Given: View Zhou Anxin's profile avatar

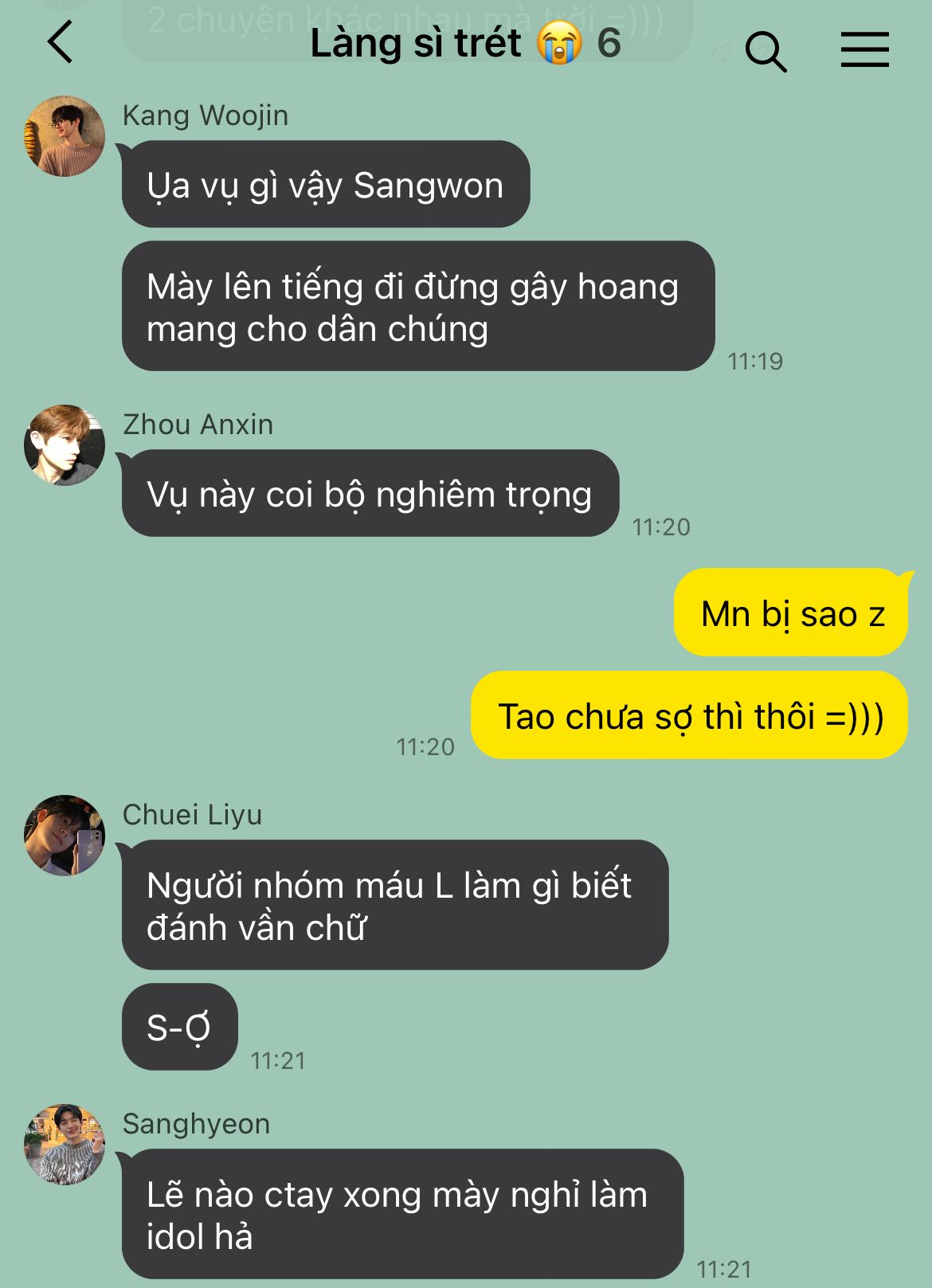Looking at the screenshot, I should click(x=65, y=445).
